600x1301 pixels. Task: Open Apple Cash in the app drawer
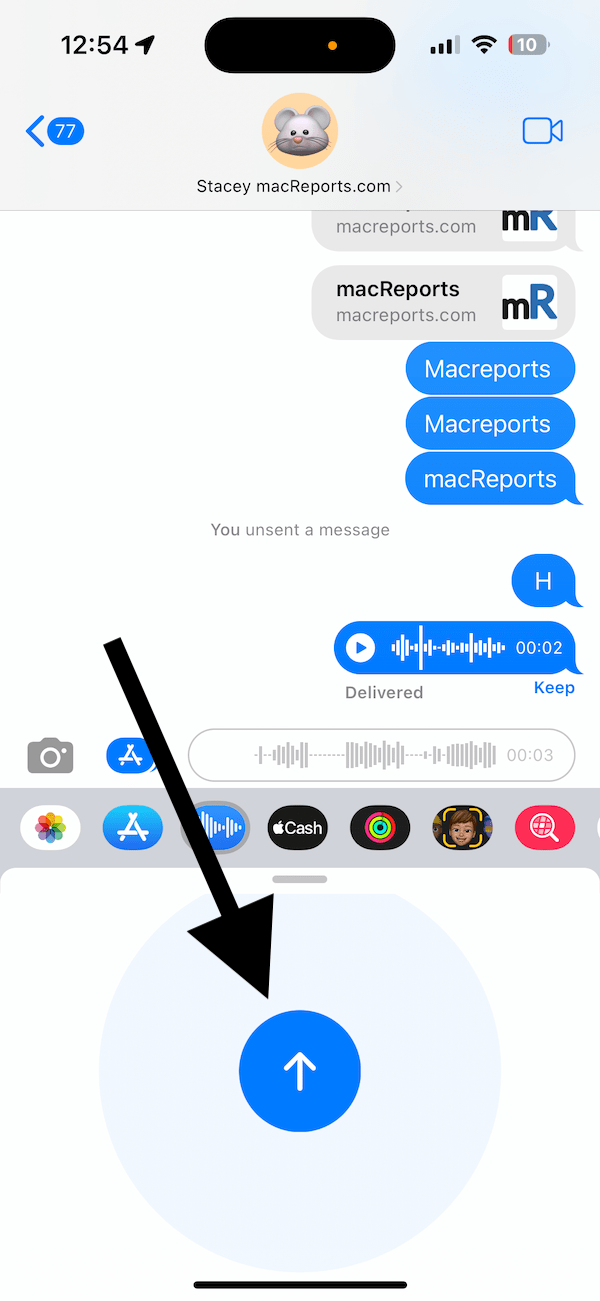pyautogui.click(x=298, y=827)
